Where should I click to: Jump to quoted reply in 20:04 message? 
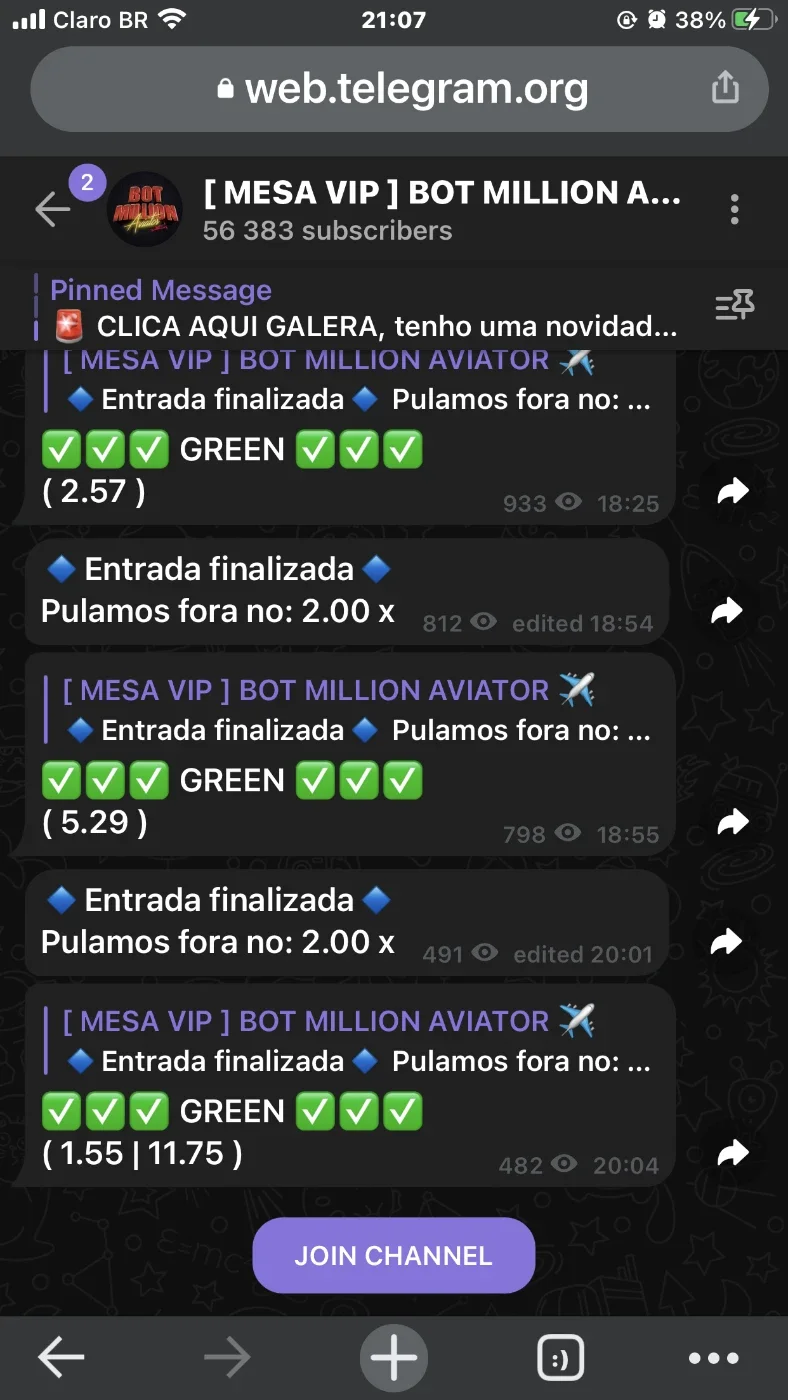point(352,1040)
